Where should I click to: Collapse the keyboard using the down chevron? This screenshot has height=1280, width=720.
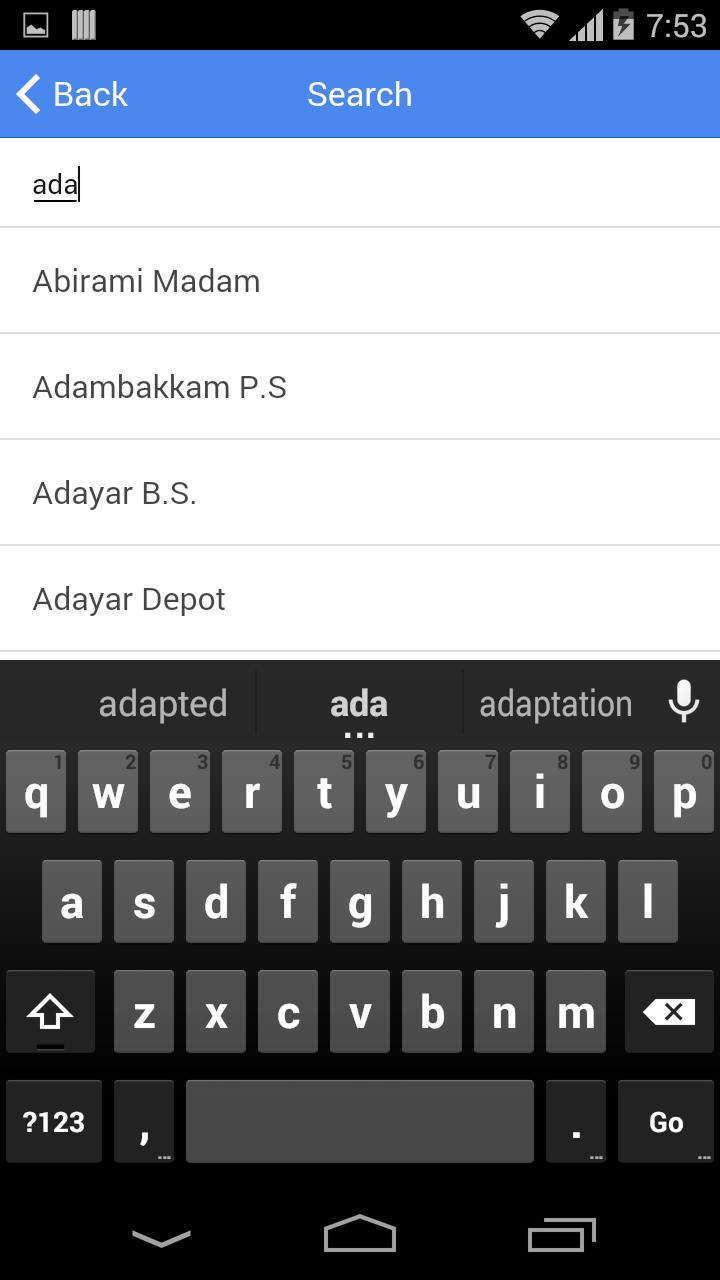tap(160, 1235)
